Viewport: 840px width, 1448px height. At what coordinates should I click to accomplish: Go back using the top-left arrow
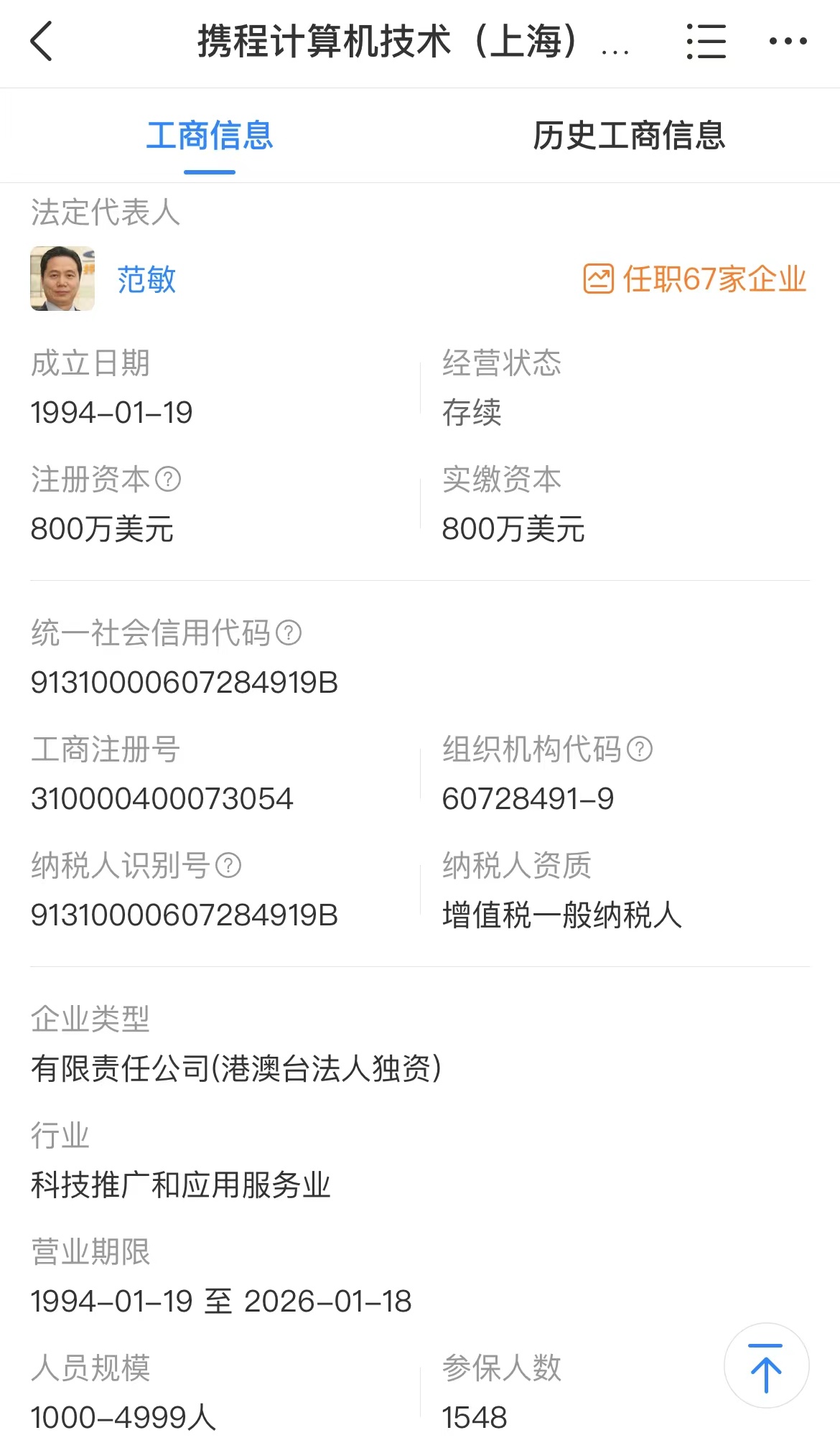click(42, 42)
